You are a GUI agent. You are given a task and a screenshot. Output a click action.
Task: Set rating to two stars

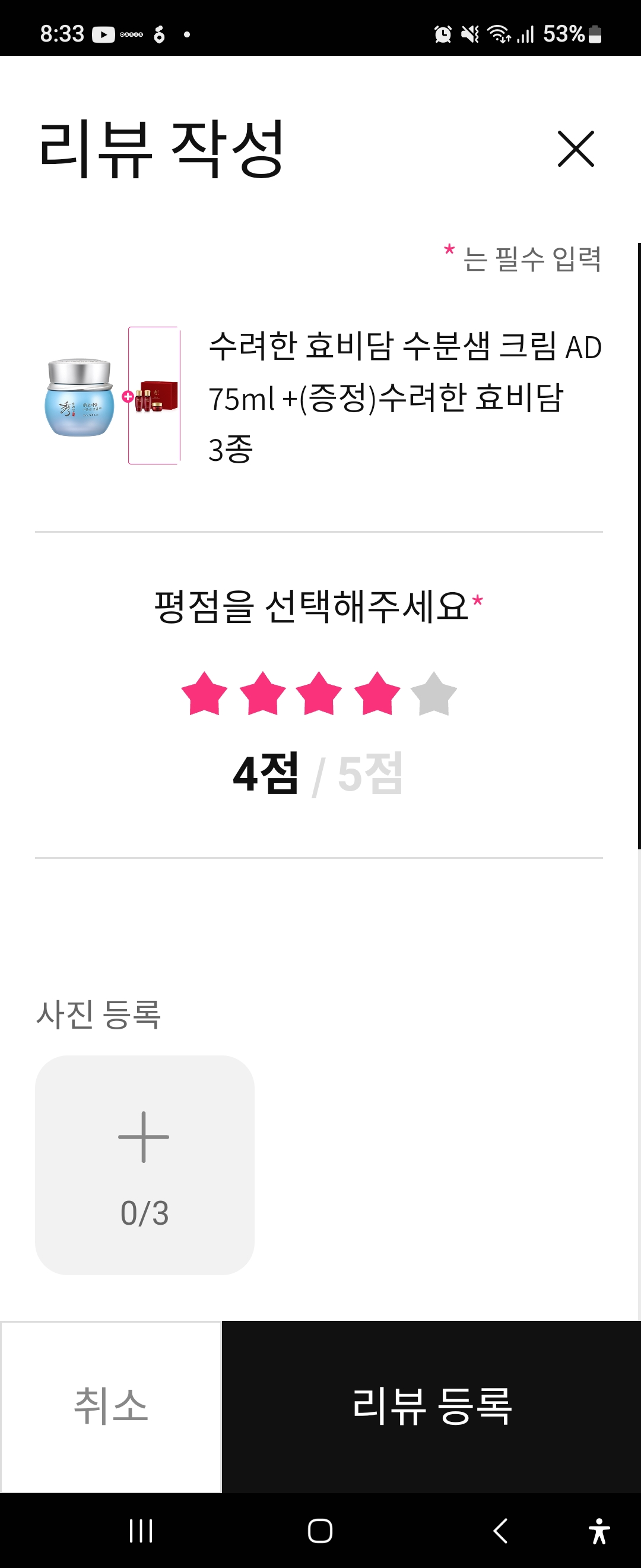click(263, 694)
